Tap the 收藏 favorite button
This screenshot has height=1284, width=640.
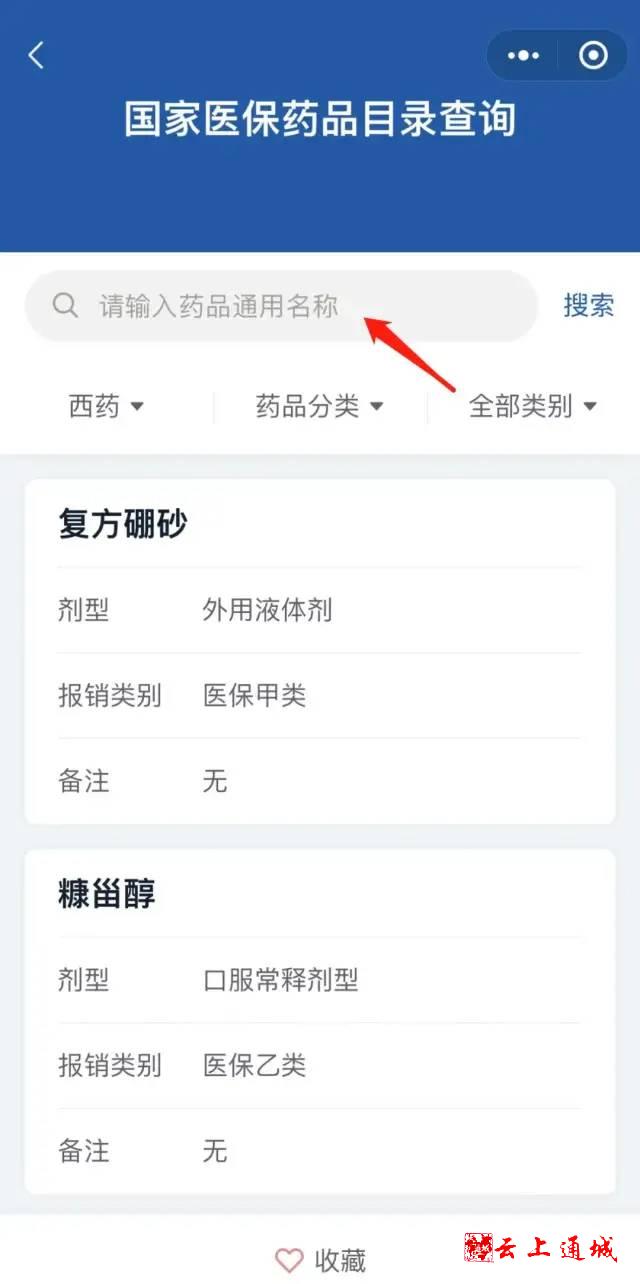[x=320, y=1260]
